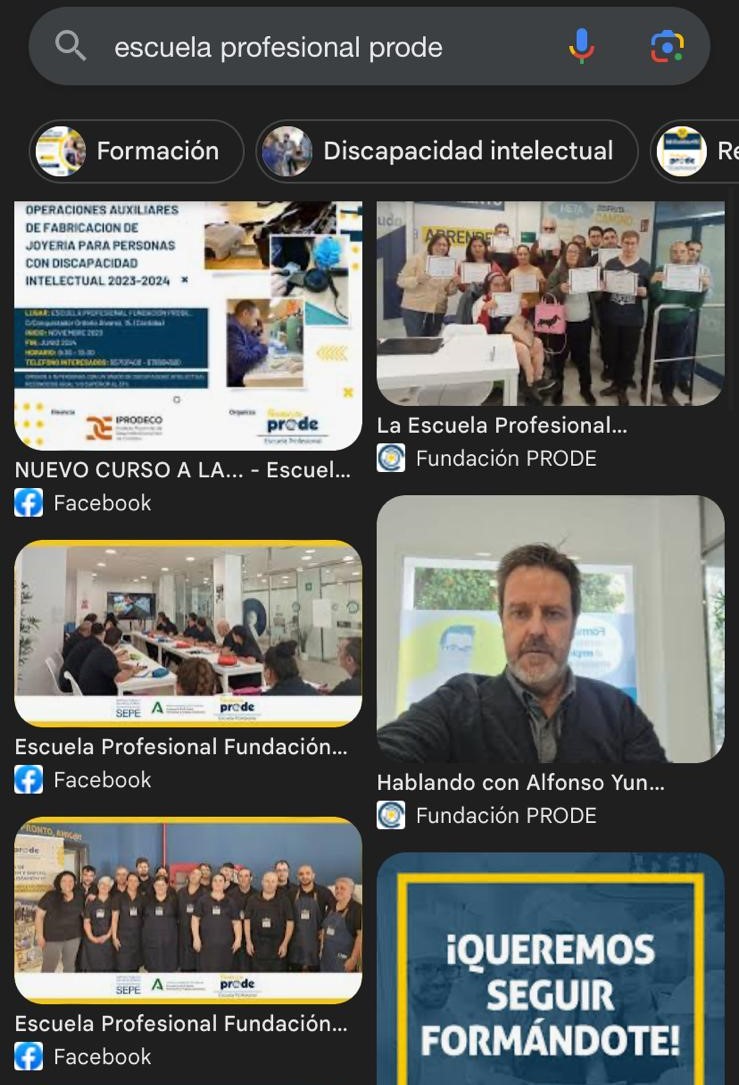739x1085 pixels.
Task: Open the group photo in black aprons
Action: (x=188, y=910)
